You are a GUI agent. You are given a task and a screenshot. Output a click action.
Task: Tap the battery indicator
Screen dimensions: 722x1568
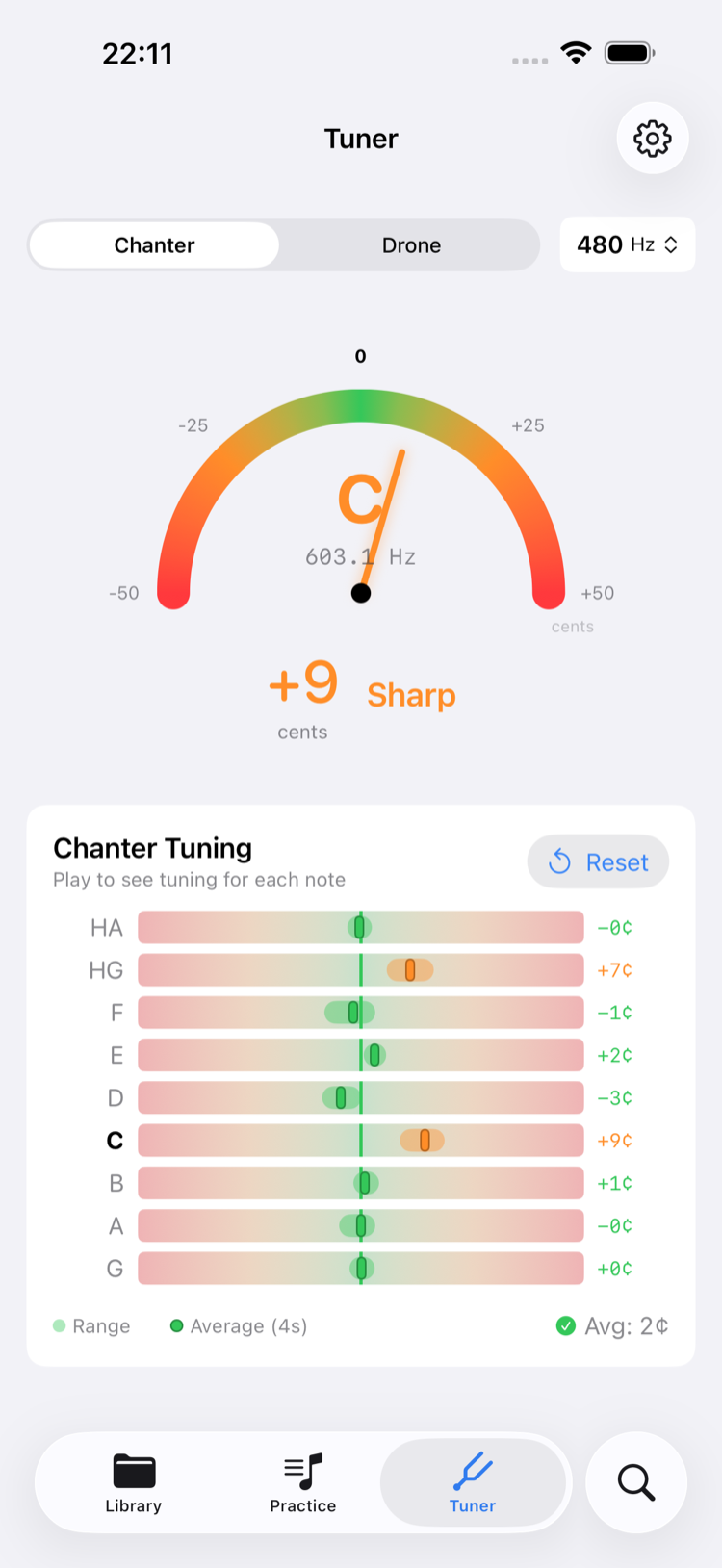628,53
